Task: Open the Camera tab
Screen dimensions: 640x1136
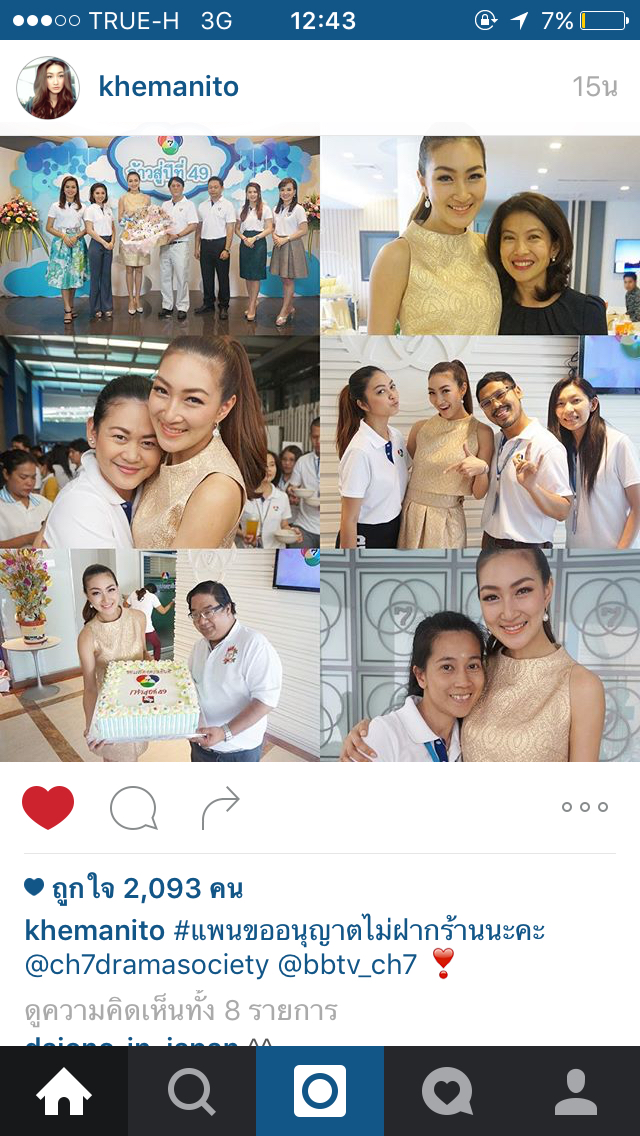Action: pos(320,1091)
